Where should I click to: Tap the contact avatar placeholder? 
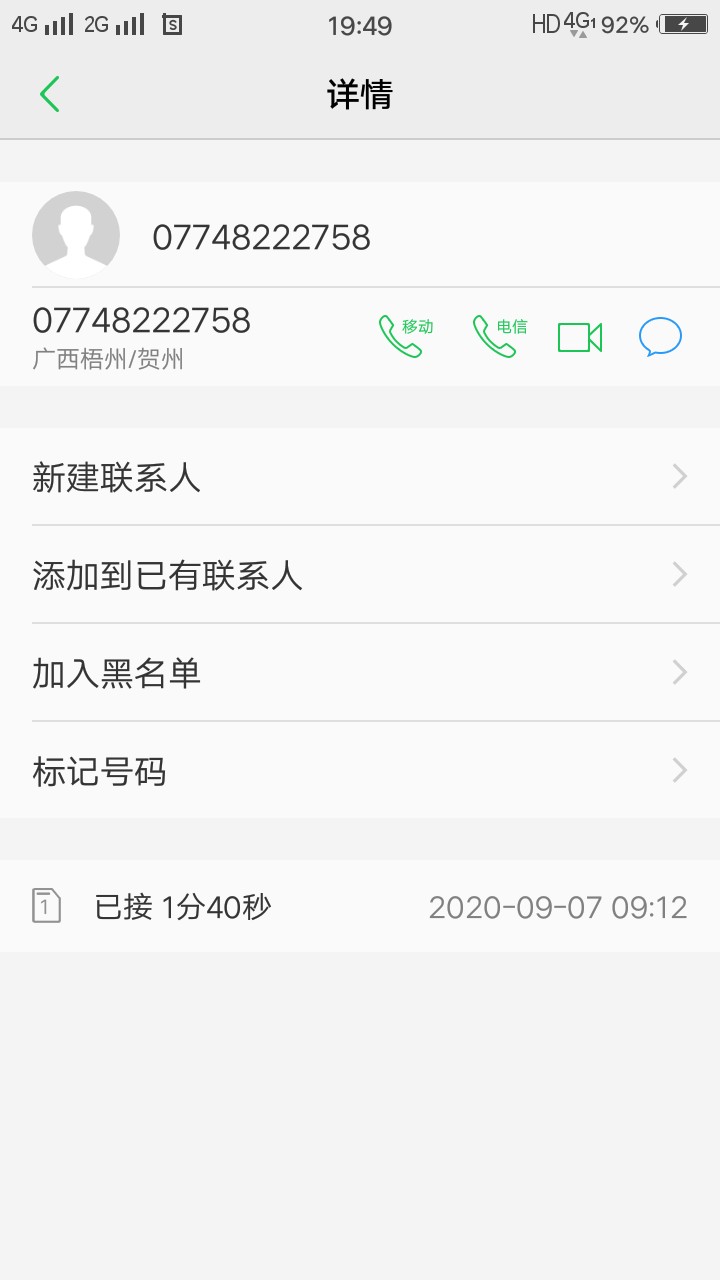point(76,235)
